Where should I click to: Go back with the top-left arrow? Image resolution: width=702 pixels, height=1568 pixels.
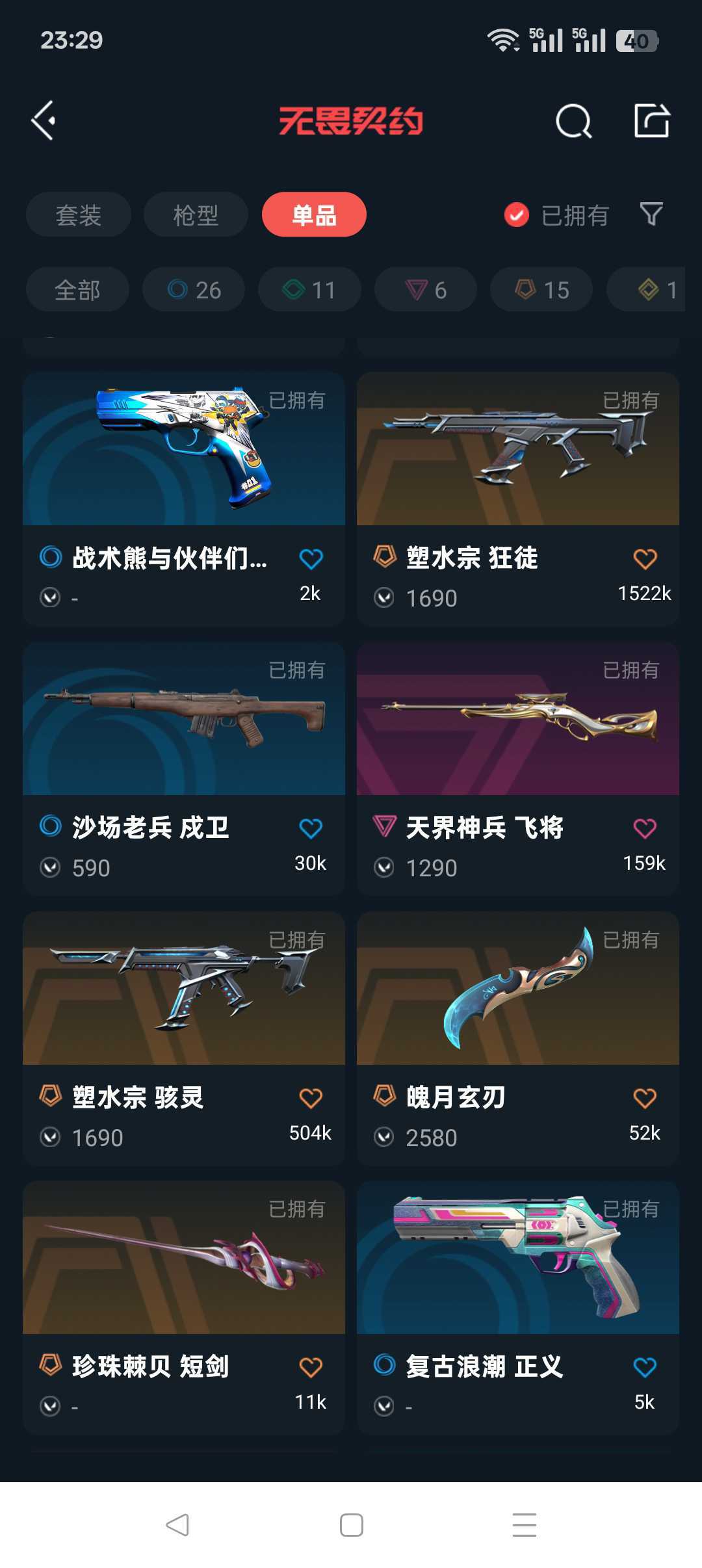(x=44, y=121)
